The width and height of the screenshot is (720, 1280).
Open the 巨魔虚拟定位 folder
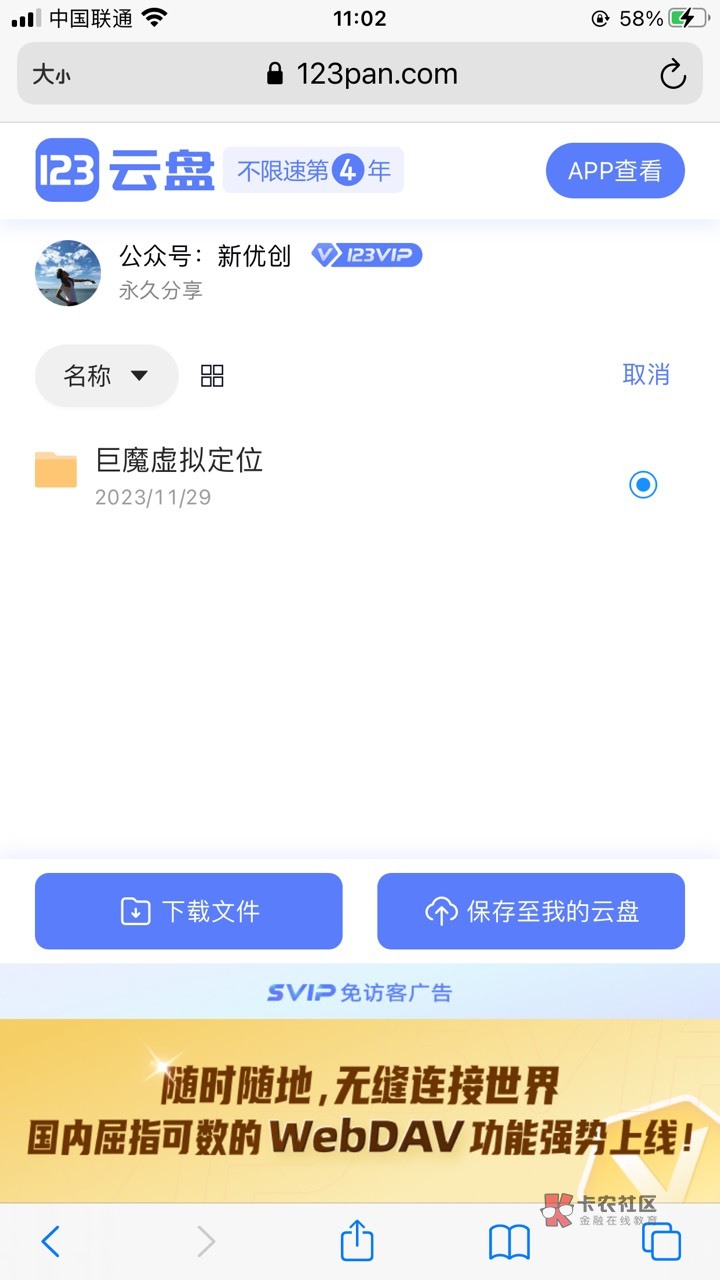(180, 461)
